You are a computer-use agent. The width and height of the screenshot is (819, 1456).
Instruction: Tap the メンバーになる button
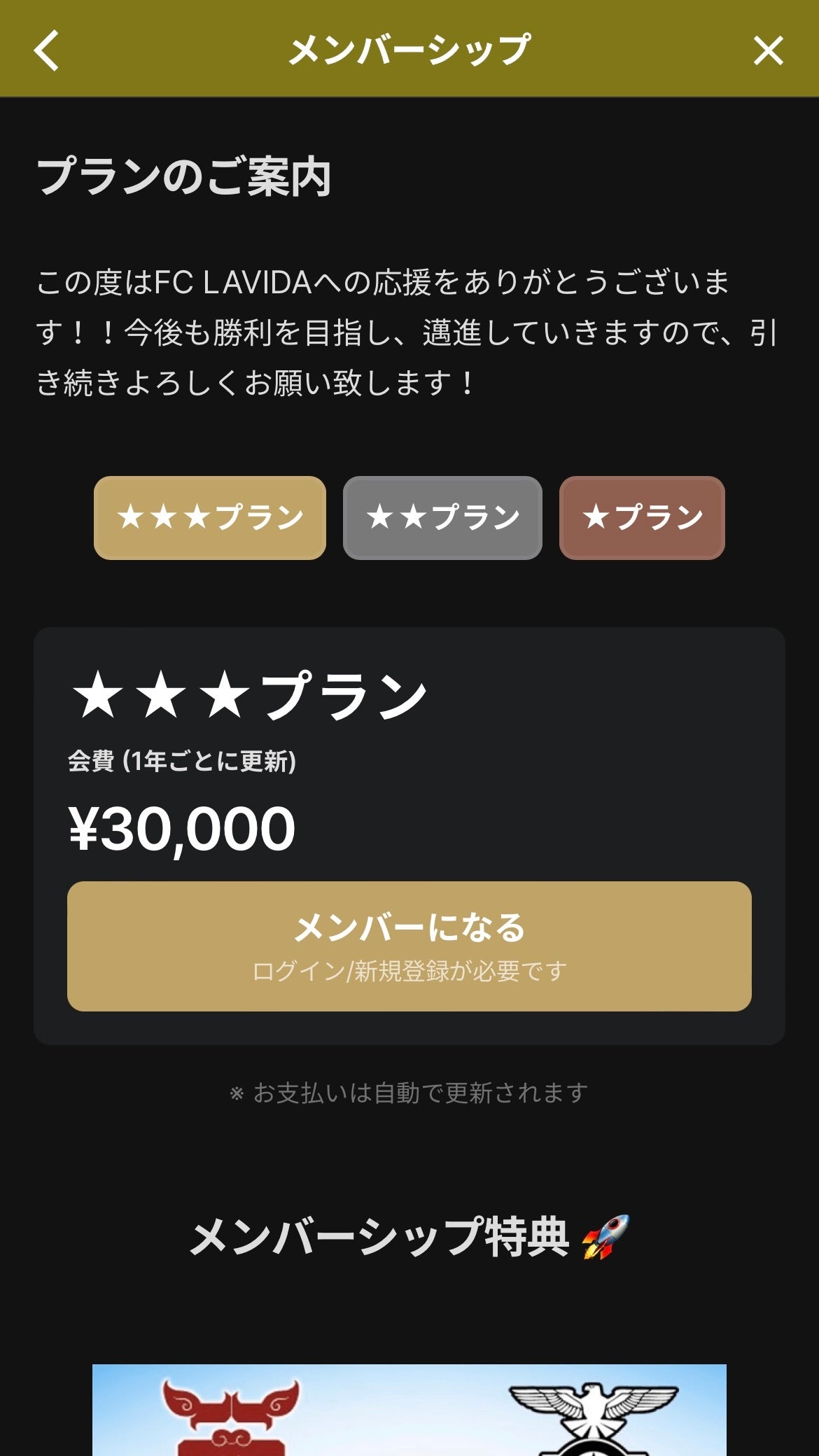point(409,946)
